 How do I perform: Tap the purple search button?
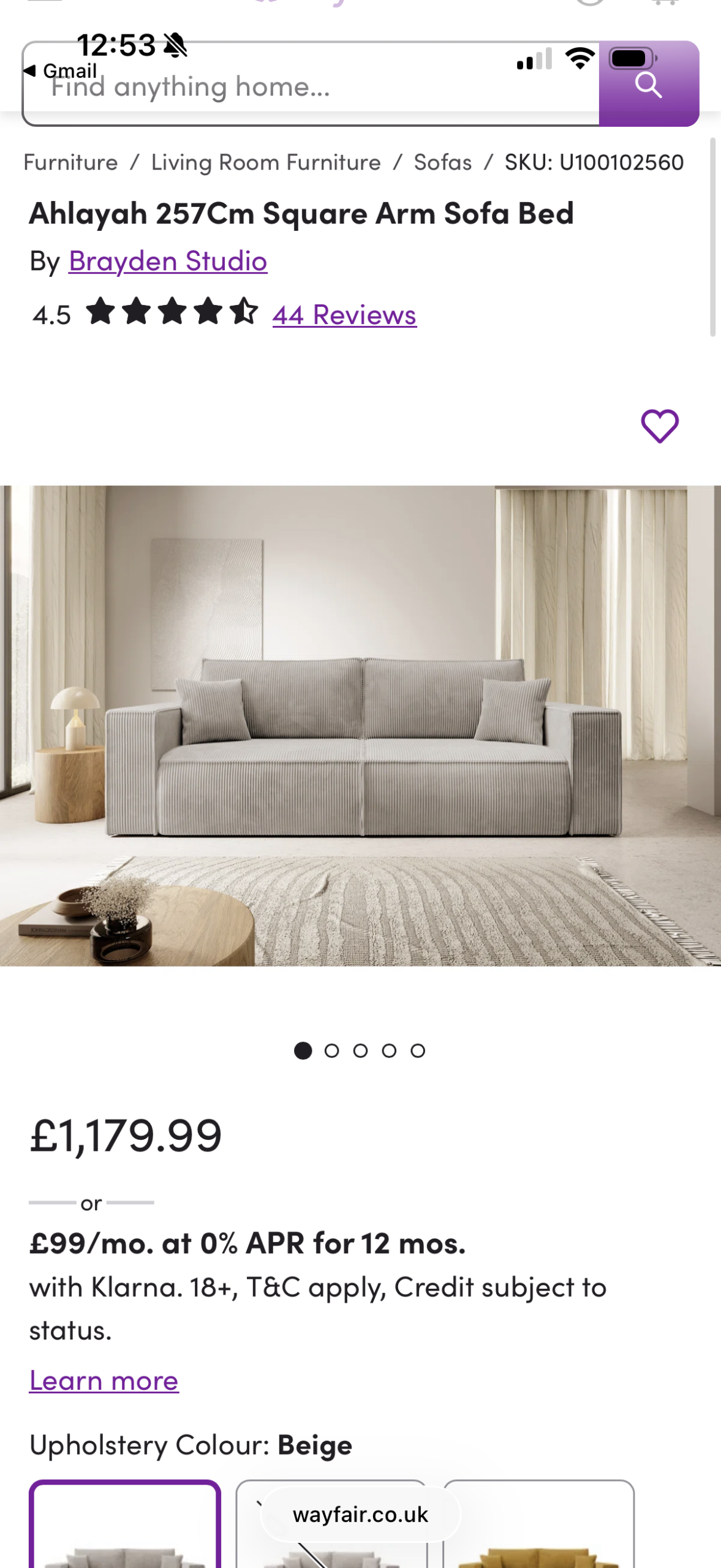pyautogui.click(x=648, y=85)
